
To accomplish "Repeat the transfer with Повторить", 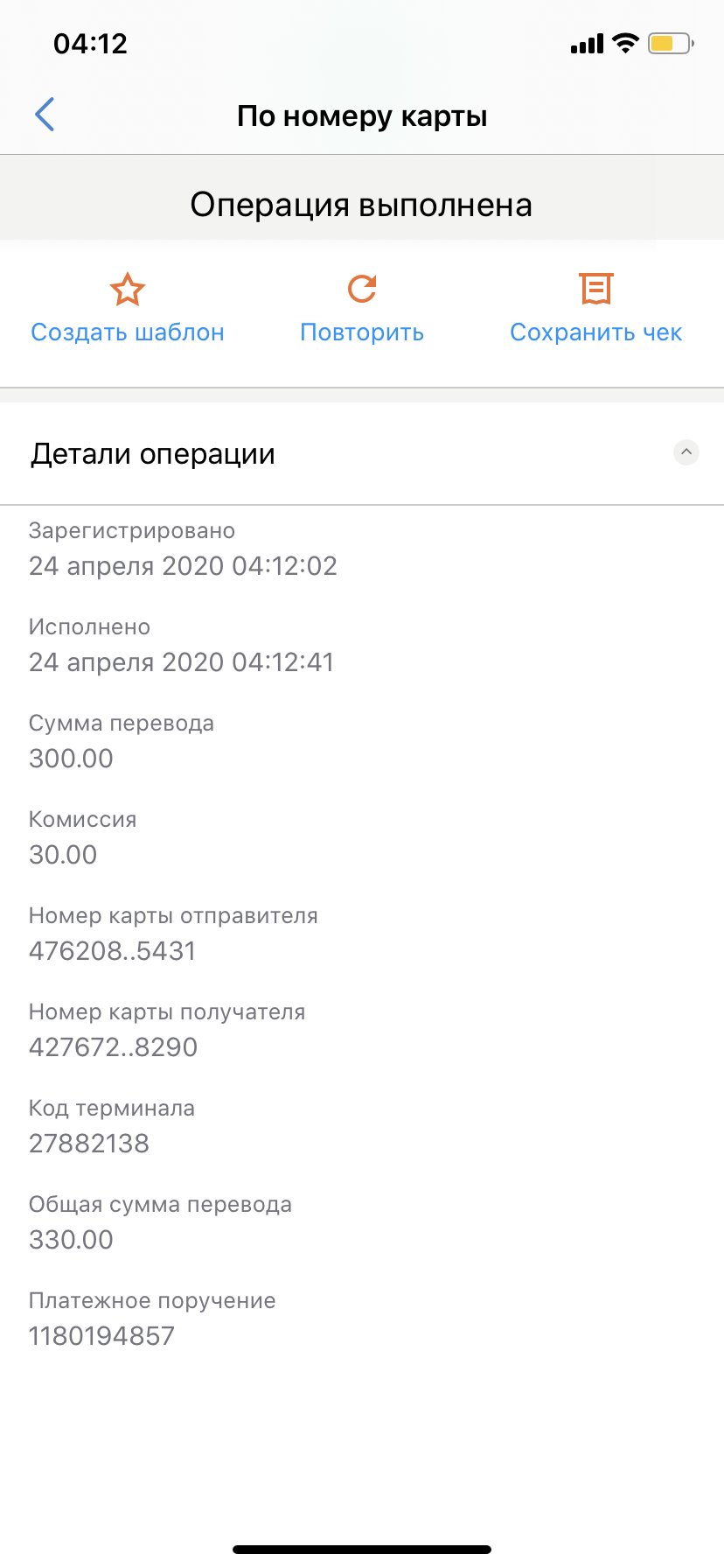I will pos(362,310).
